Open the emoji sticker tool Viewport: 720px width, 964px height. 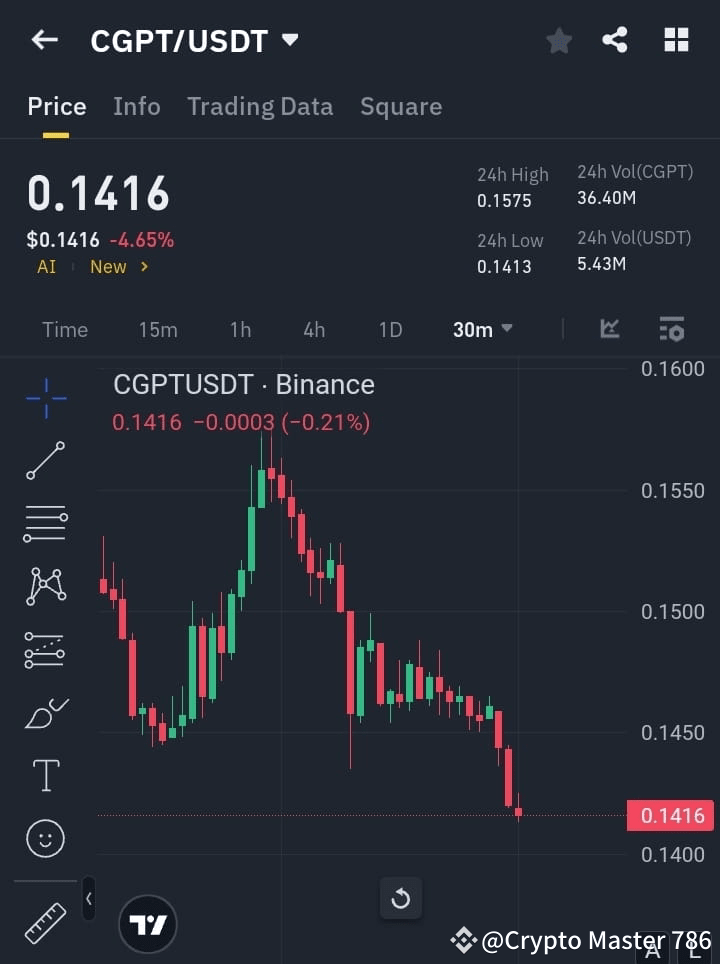pyautogui.click(x=45, y=838)
